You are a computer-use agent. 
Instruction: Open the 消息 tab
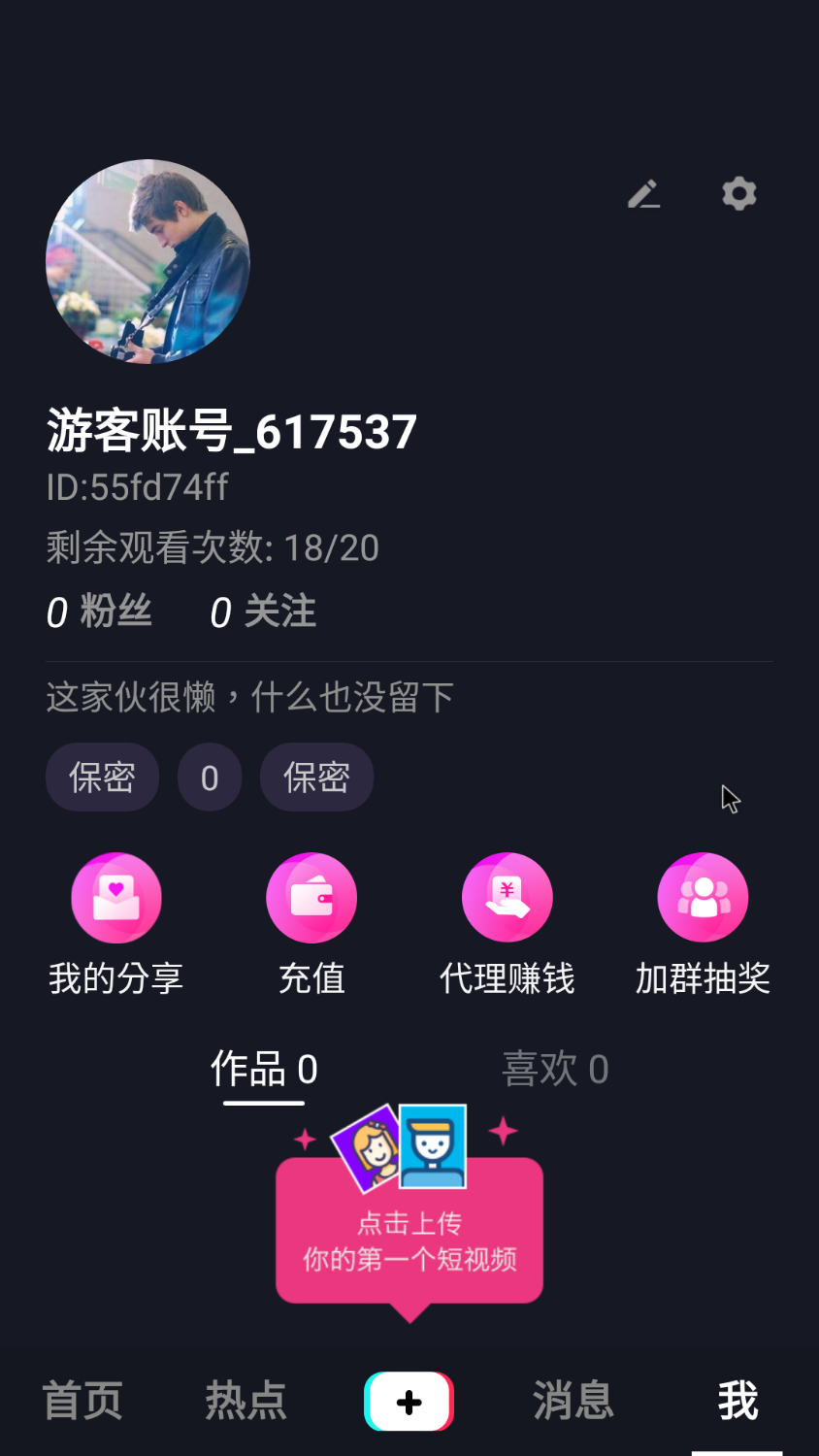[x=573, y=1401]
